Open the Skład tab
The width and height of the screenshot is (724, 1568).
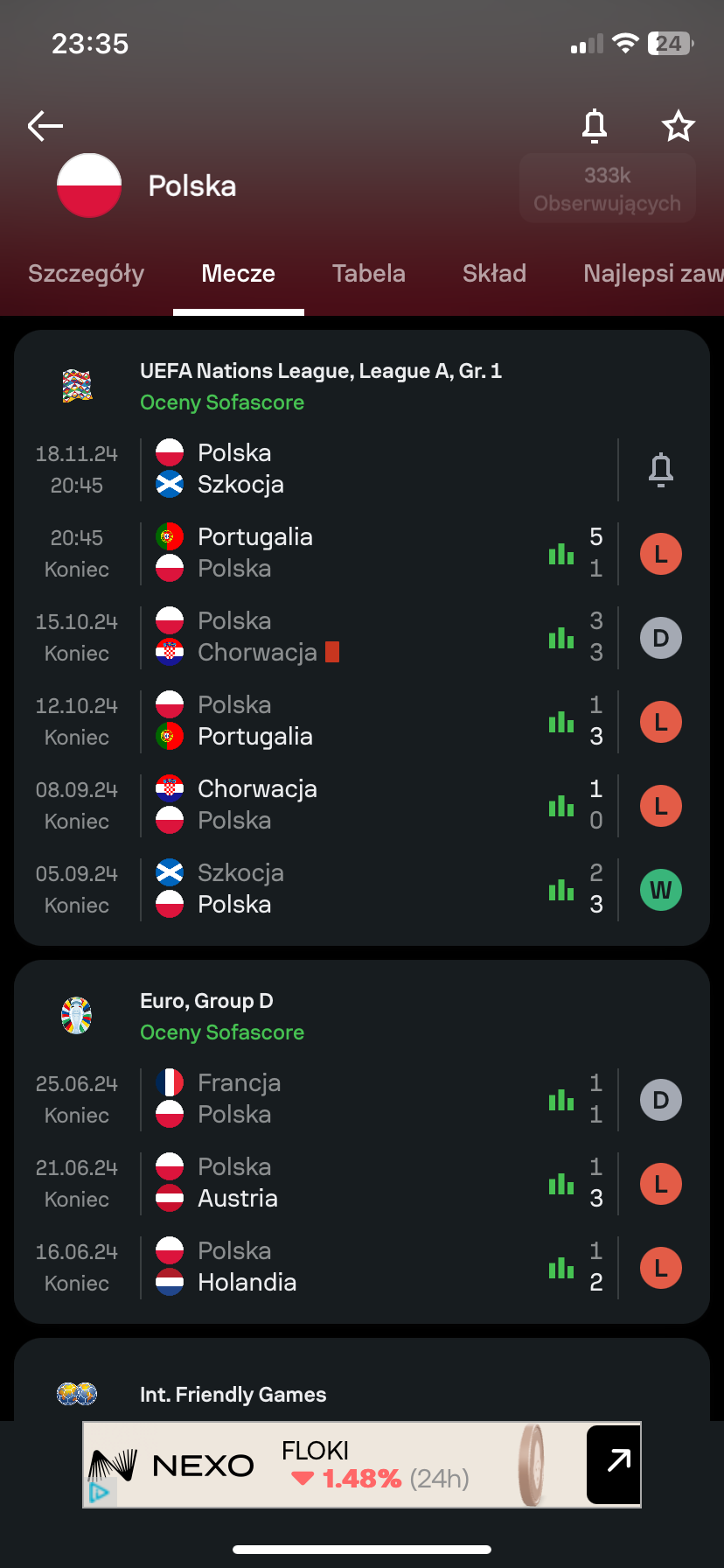494,274
